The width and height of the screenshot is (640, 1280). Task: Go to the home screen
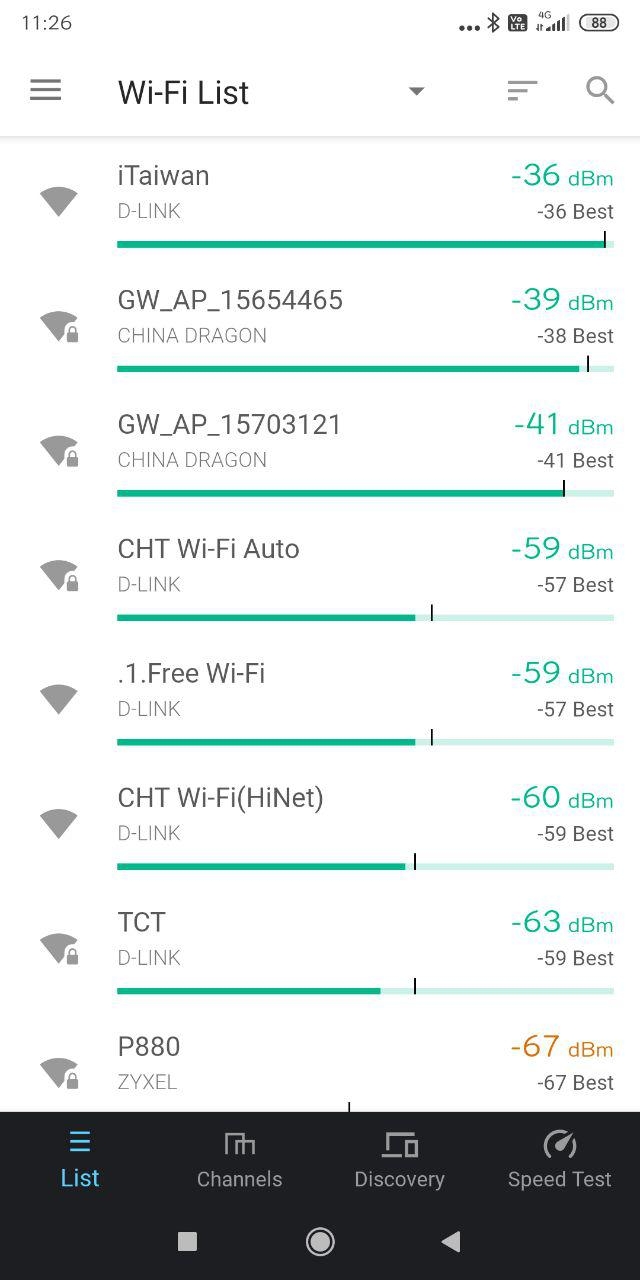(320, 1242)
